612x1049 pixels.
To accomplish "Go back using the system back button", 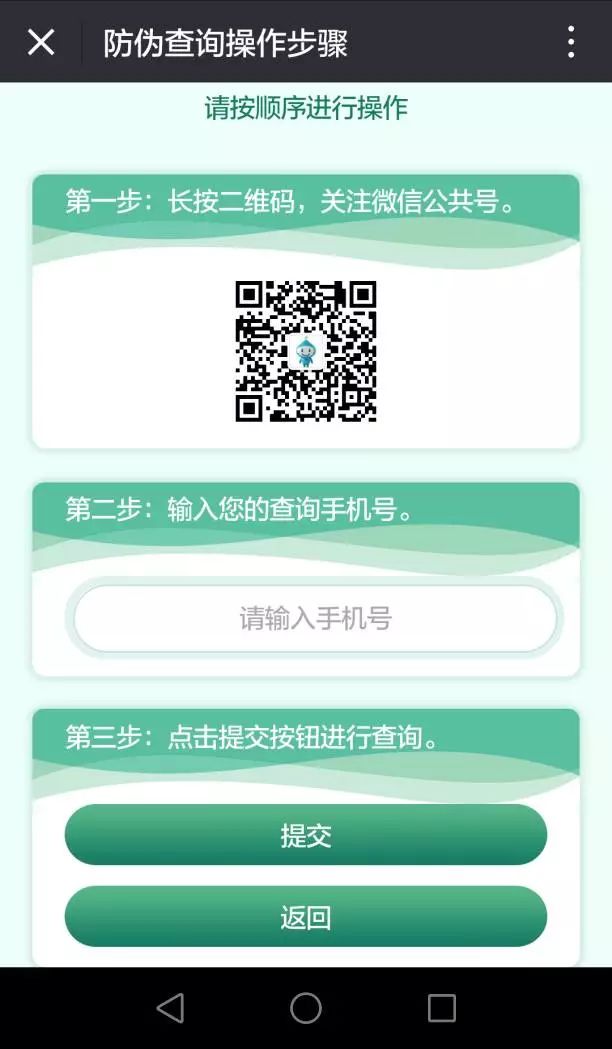I will pos(171,1008).
